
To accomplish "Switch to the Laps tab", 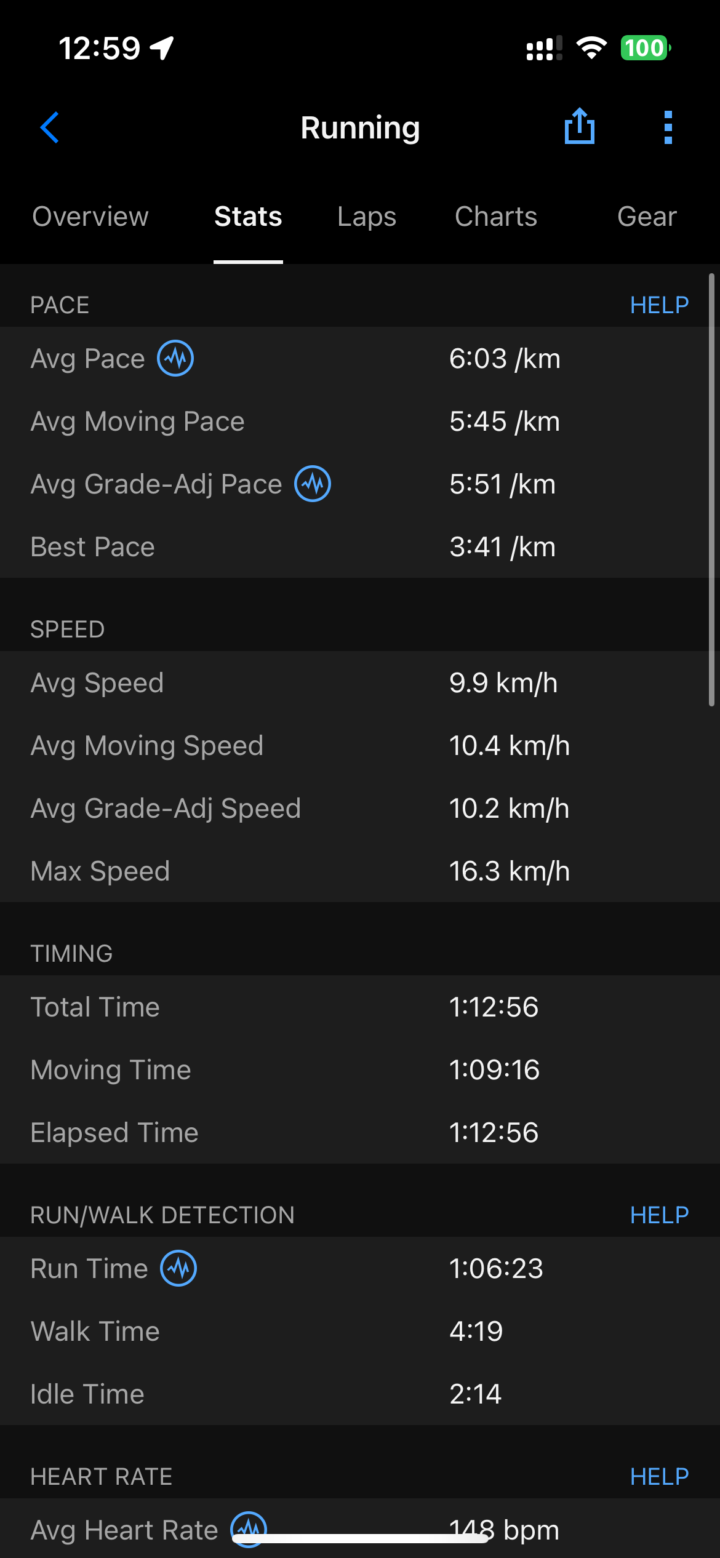I will pos(367,217).
